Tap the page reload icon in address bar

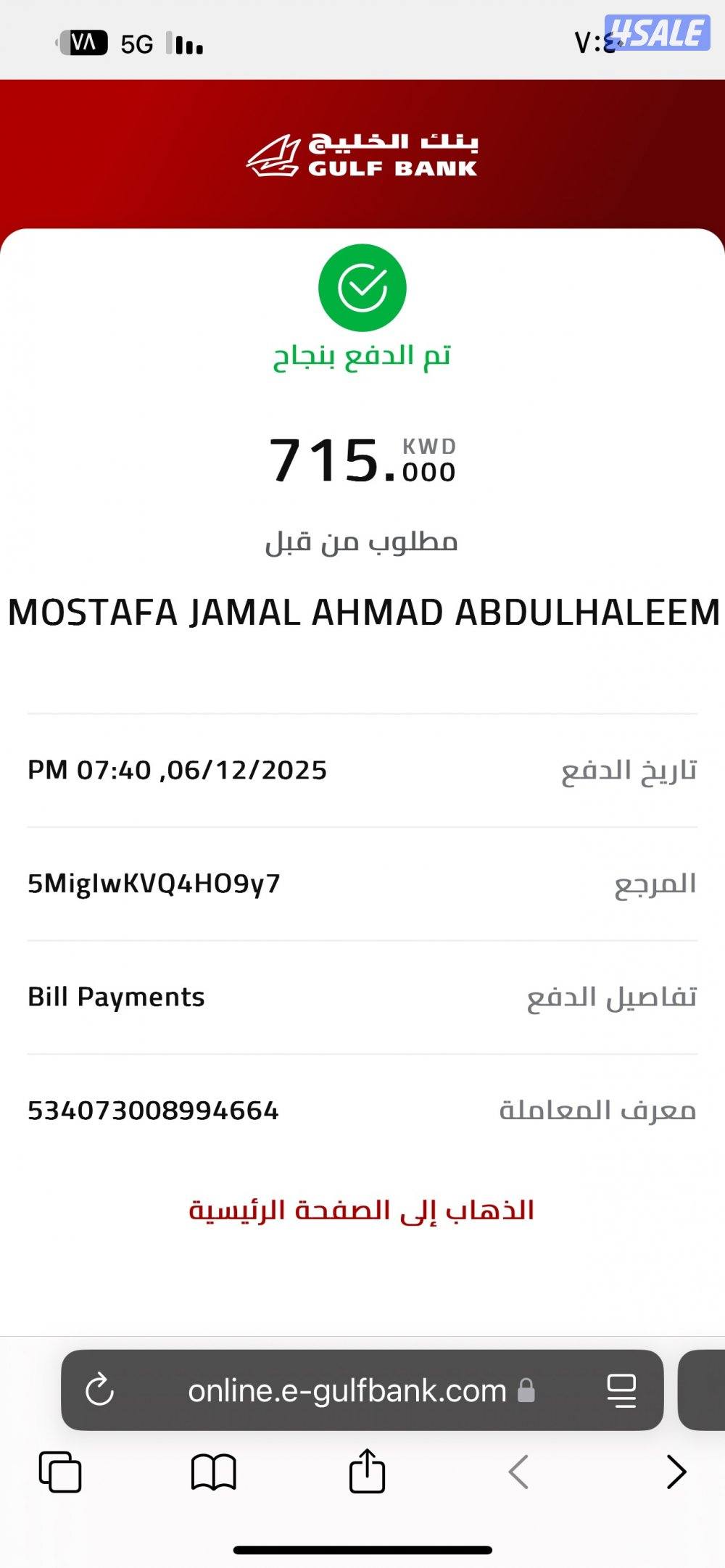click(x=101, y=1390)
